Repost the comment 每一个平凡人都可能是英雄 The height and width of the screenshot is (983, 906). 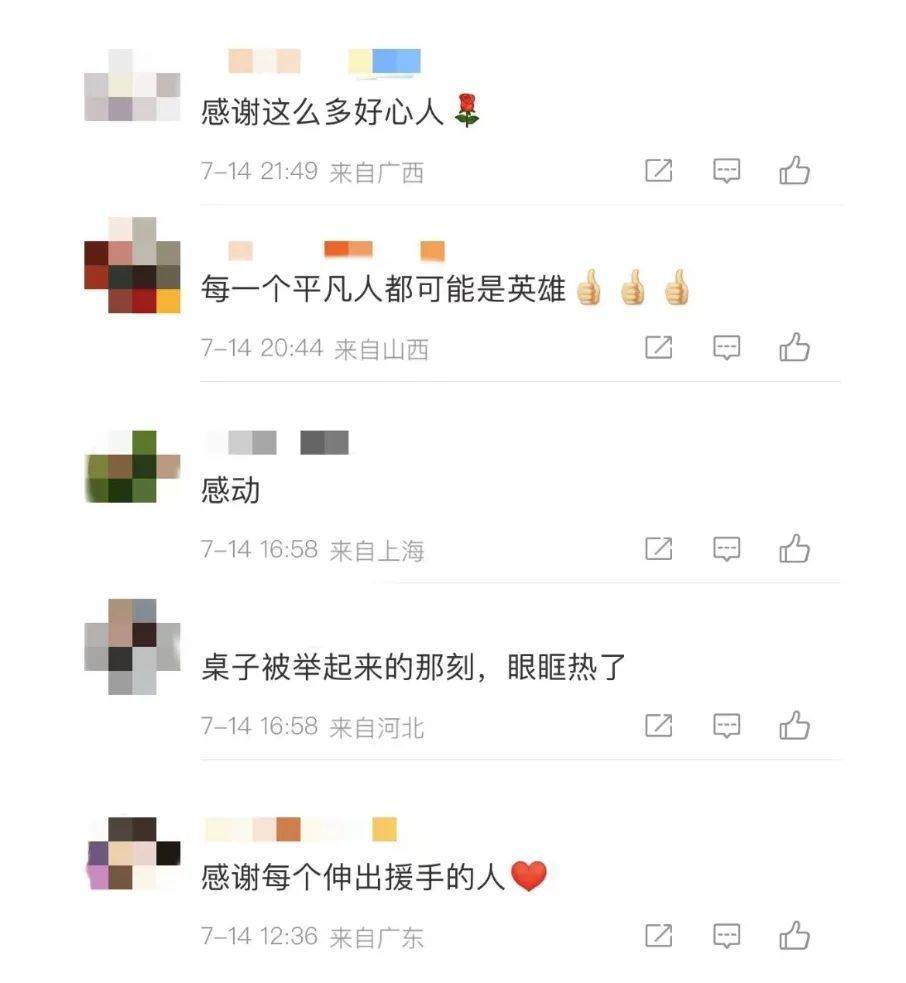pos(658,347)
